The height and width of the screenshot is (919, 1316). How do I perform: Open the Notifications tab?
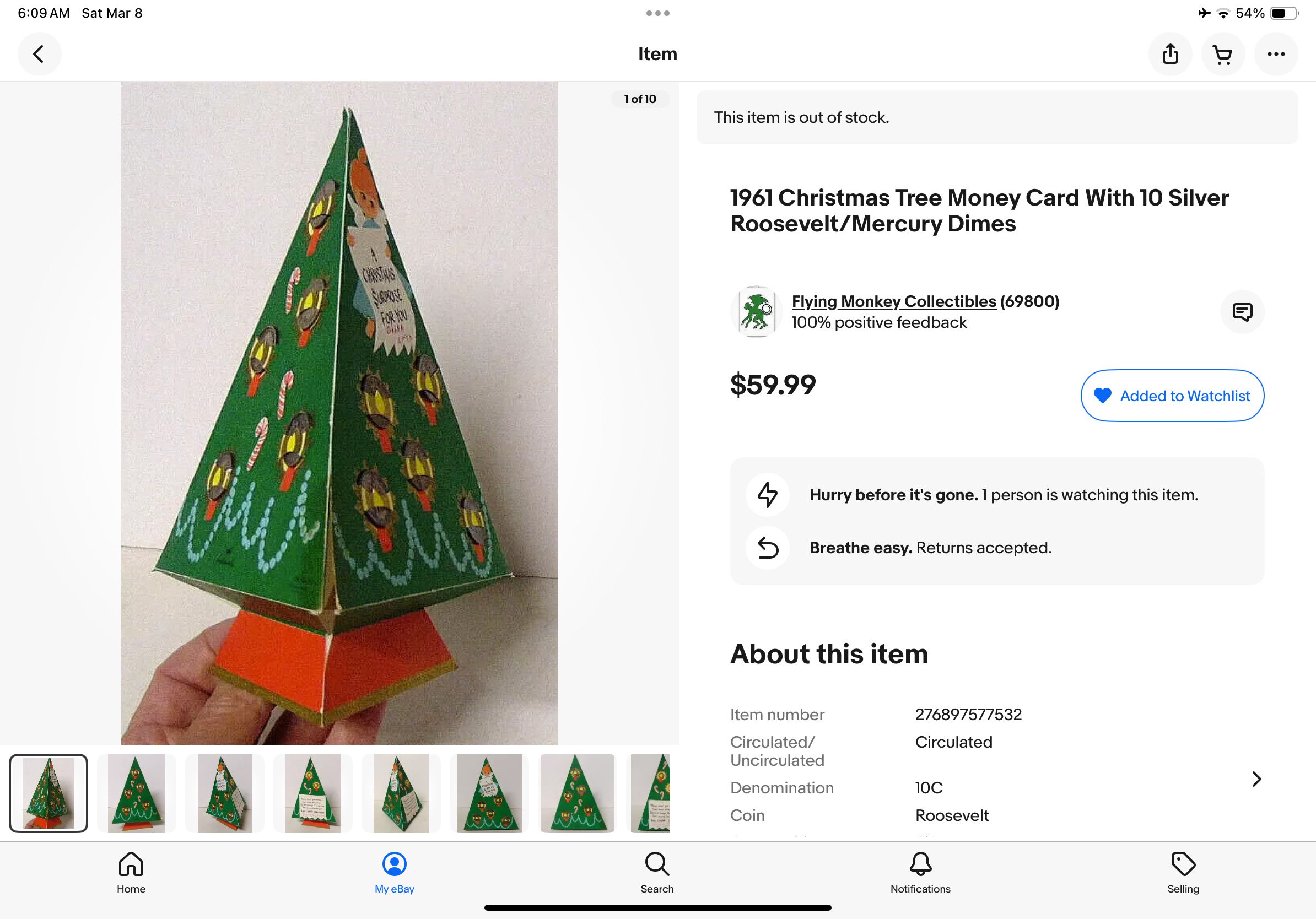920,873
